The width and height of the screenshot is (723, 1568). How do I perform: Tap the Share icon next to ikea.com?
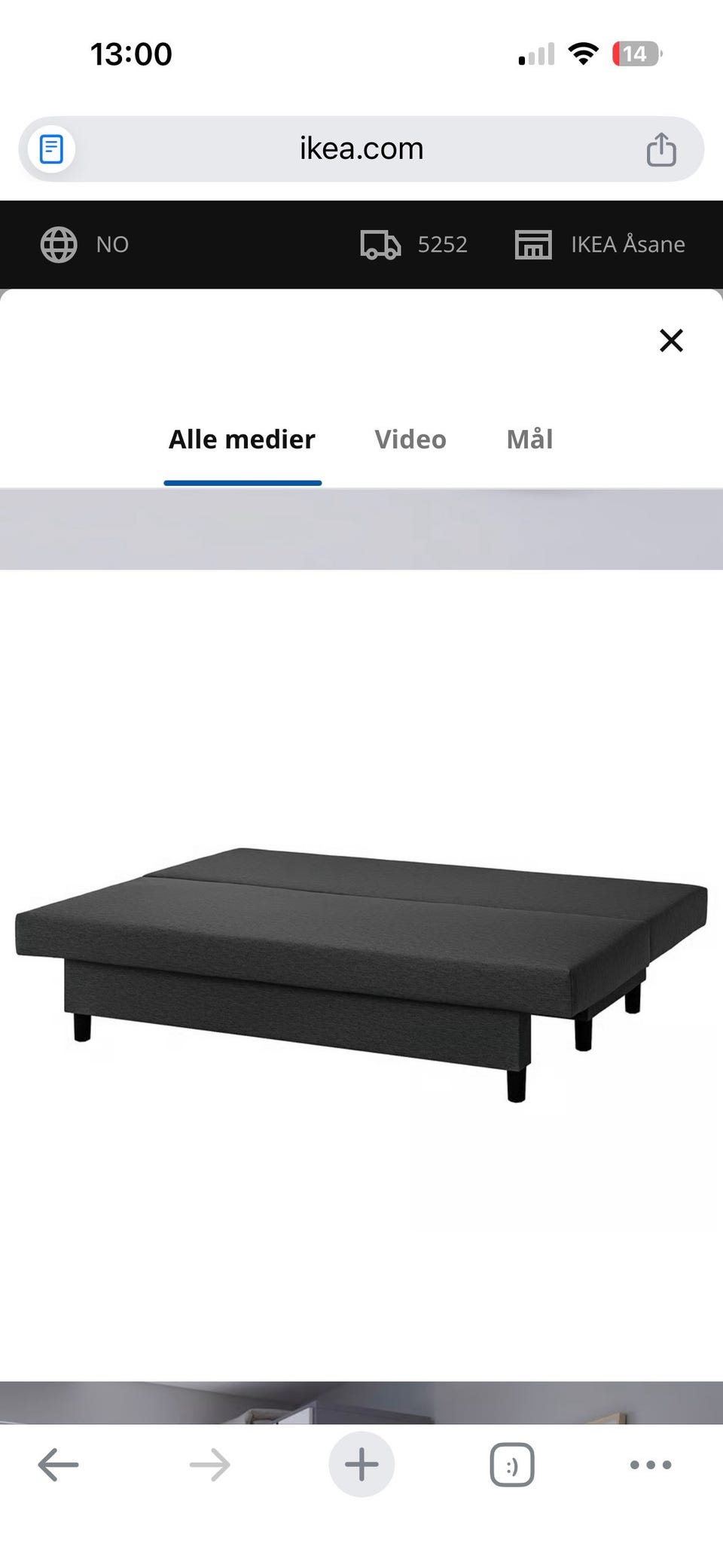(x=661, y=148)
